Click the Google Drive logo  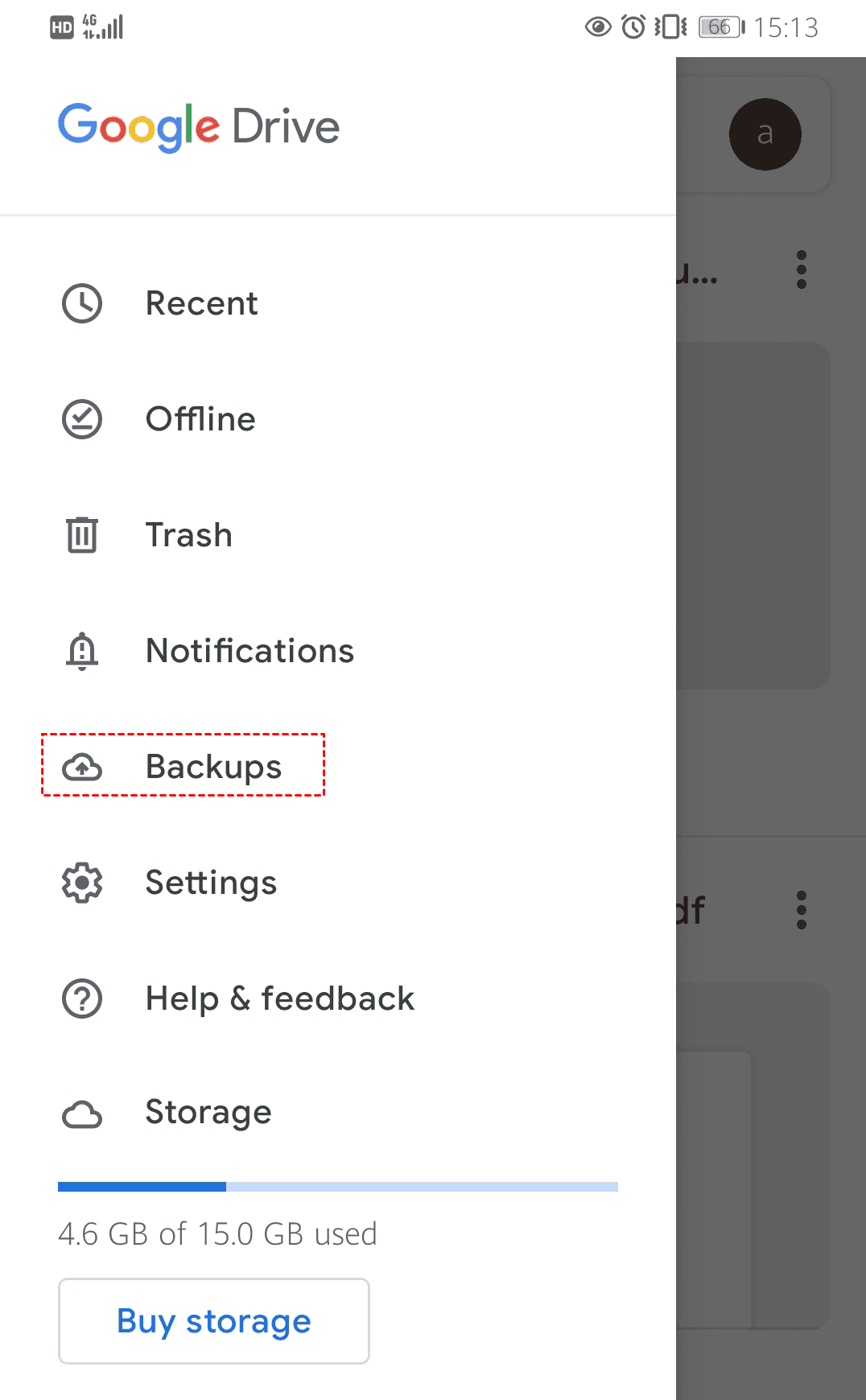tap(198, 126)
